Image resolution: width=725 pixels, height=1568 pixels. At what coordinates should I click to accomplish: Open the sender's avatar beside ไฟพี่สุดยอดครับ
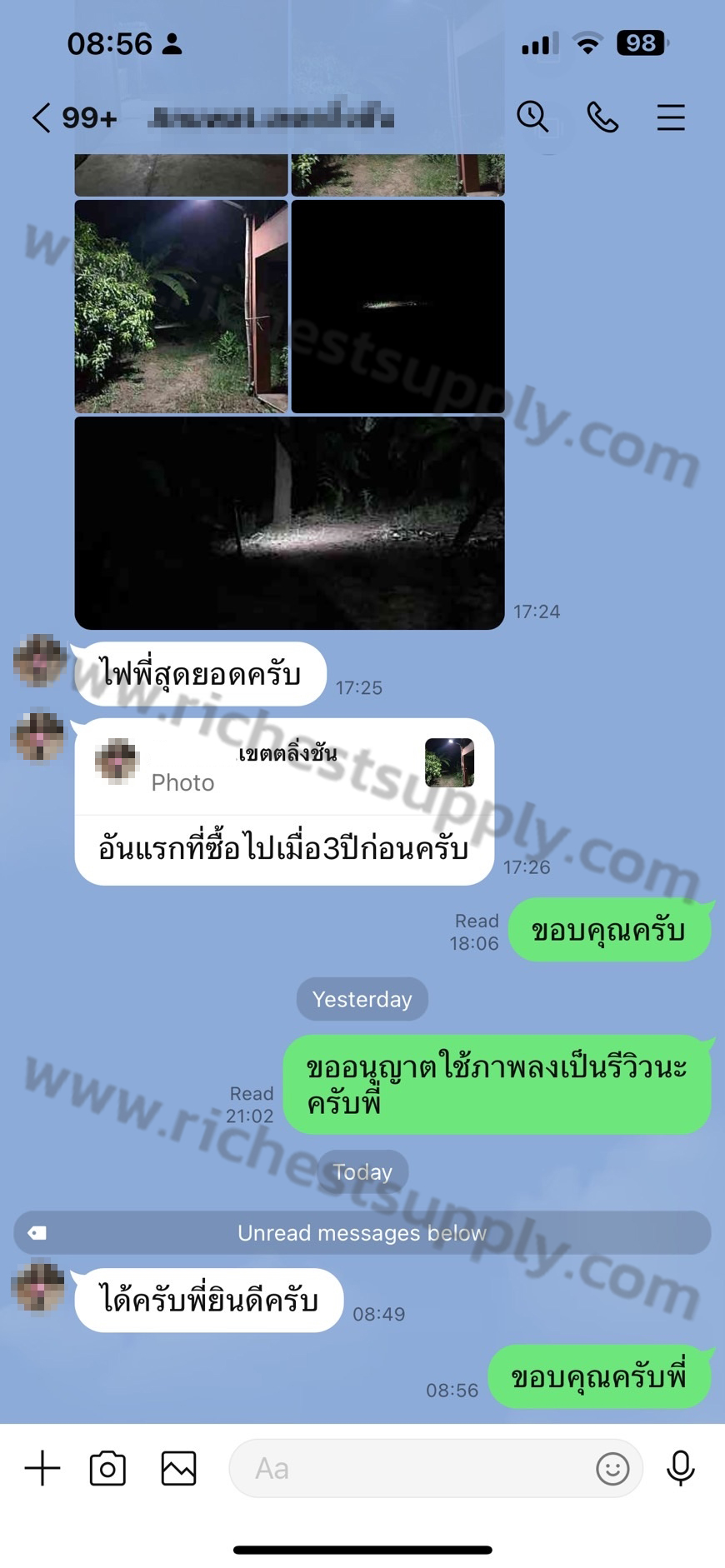click(39, 661)
